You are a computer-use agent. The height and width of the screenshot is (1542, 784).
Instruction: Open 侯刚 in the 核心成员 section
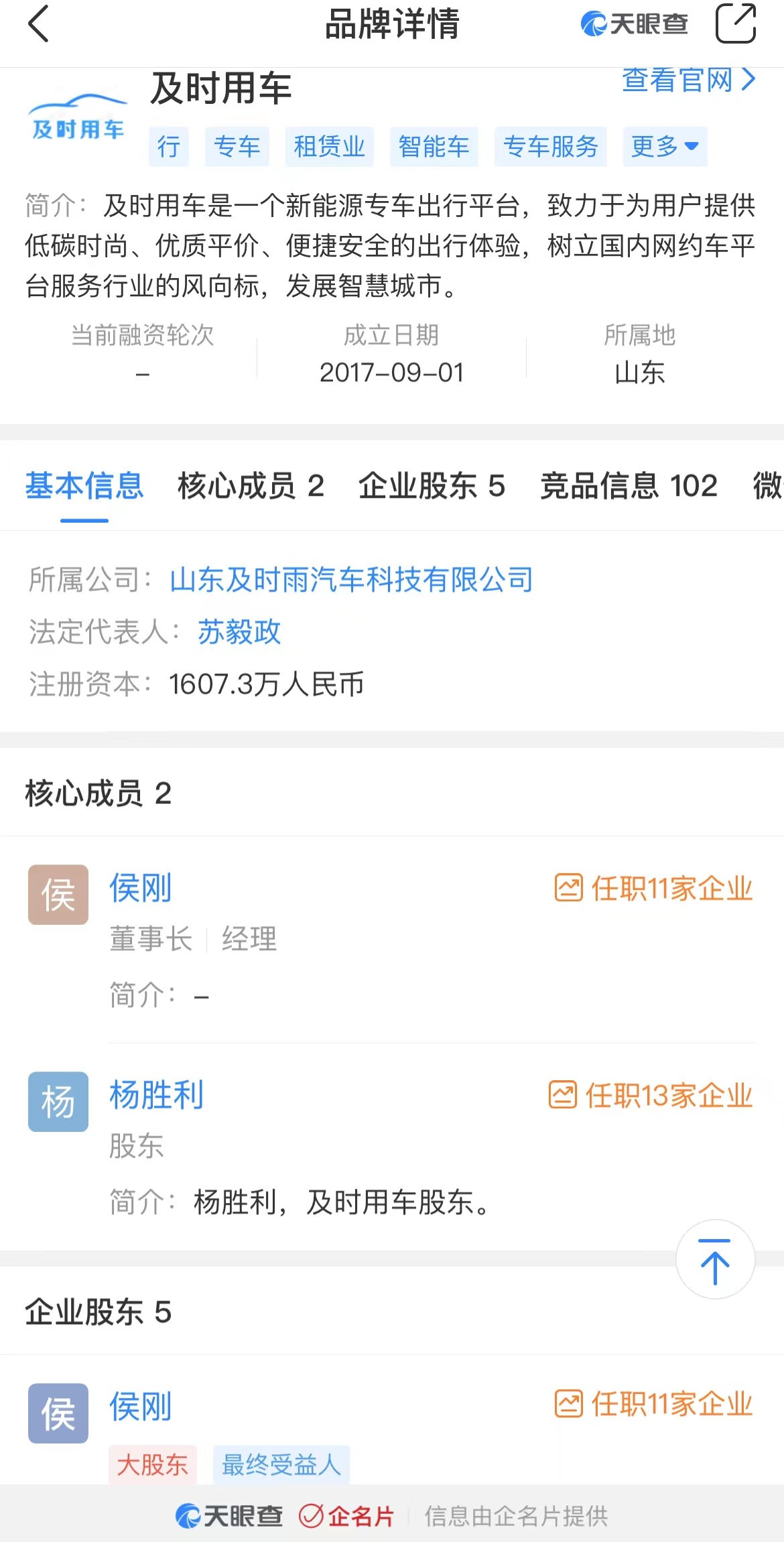click(141, 888)
